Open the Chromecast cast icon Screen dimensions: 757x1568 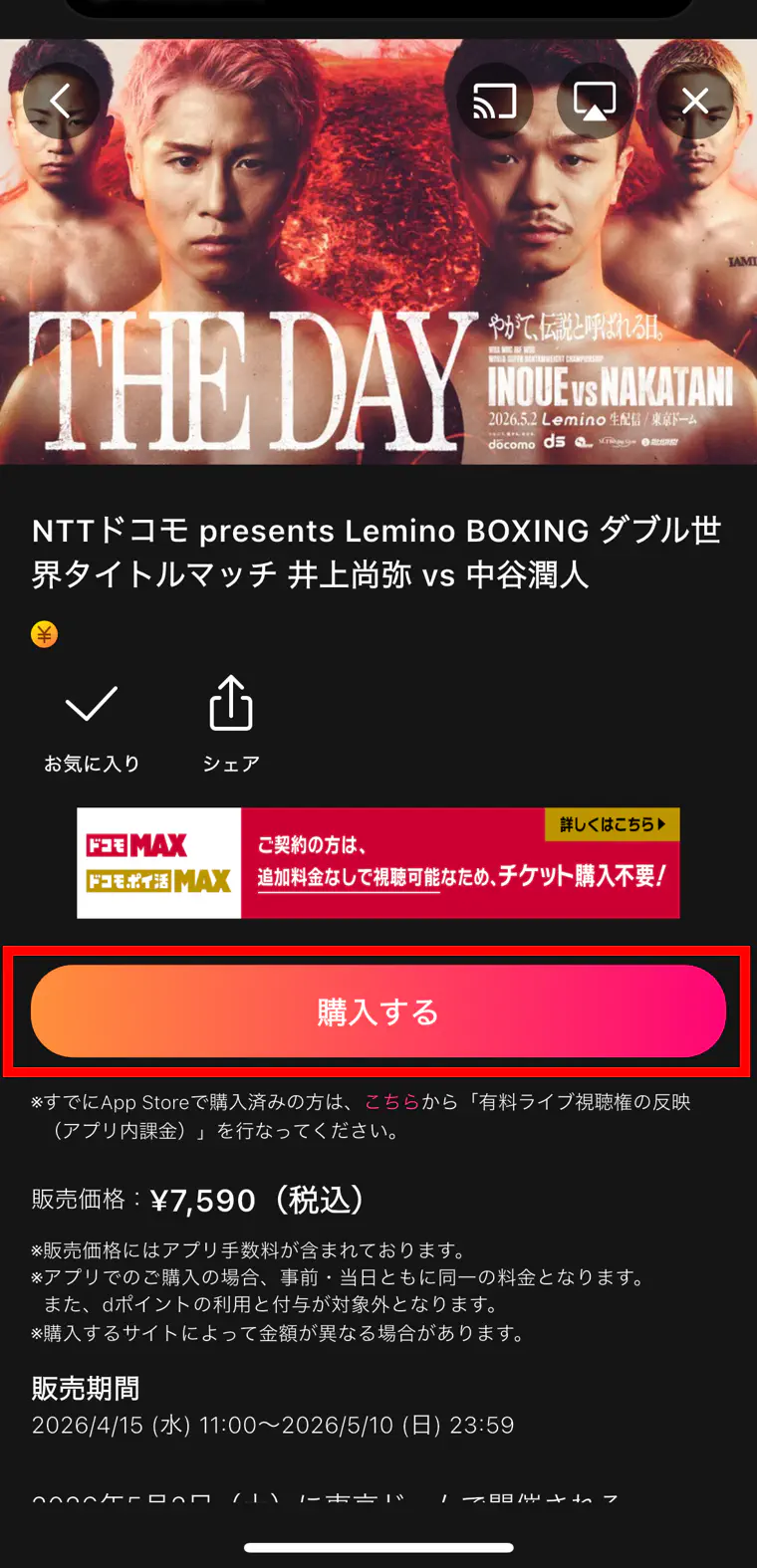(495, 101)
